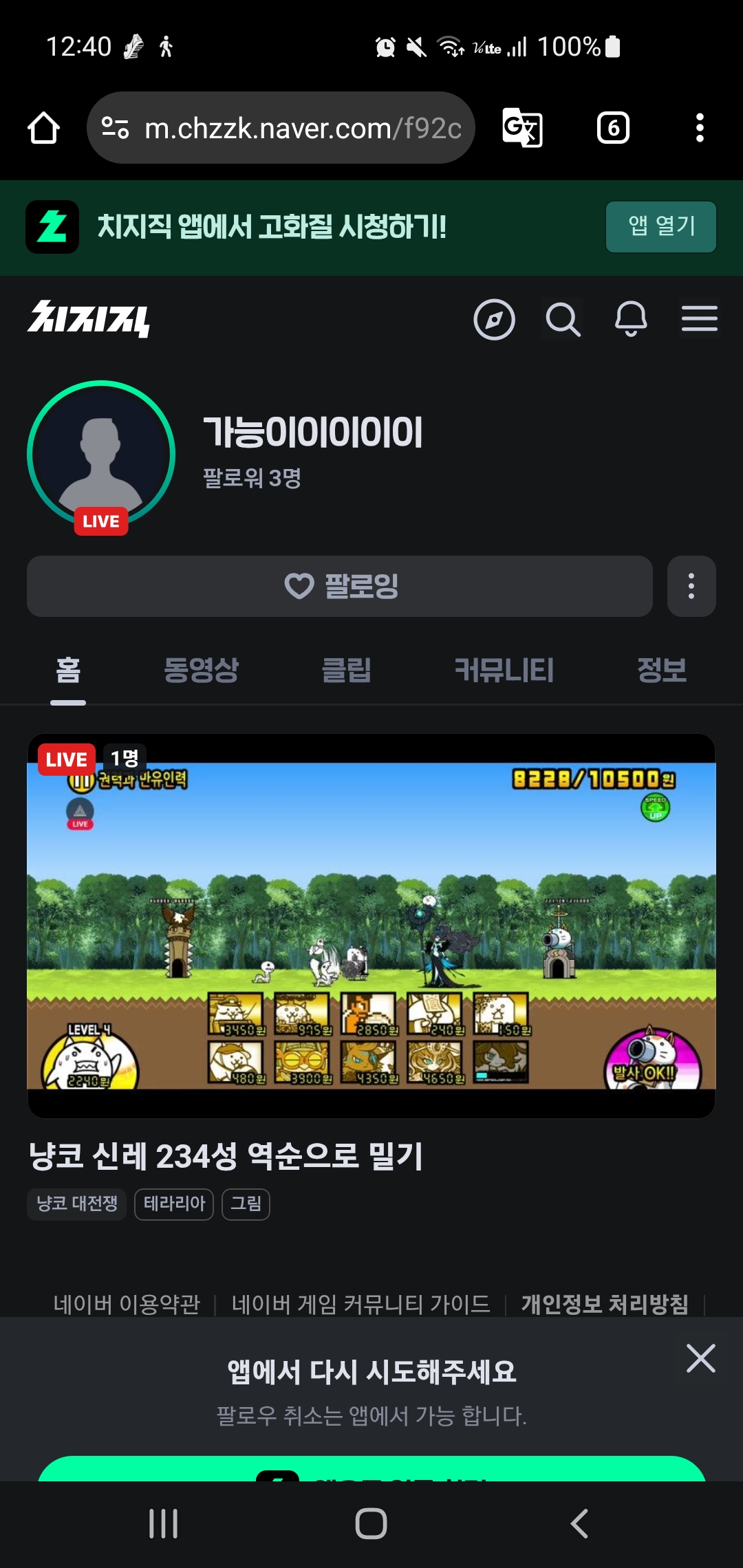
Task: Select the 냥코 대전쟁 category chip
Action: click(x=77, y=1204)
